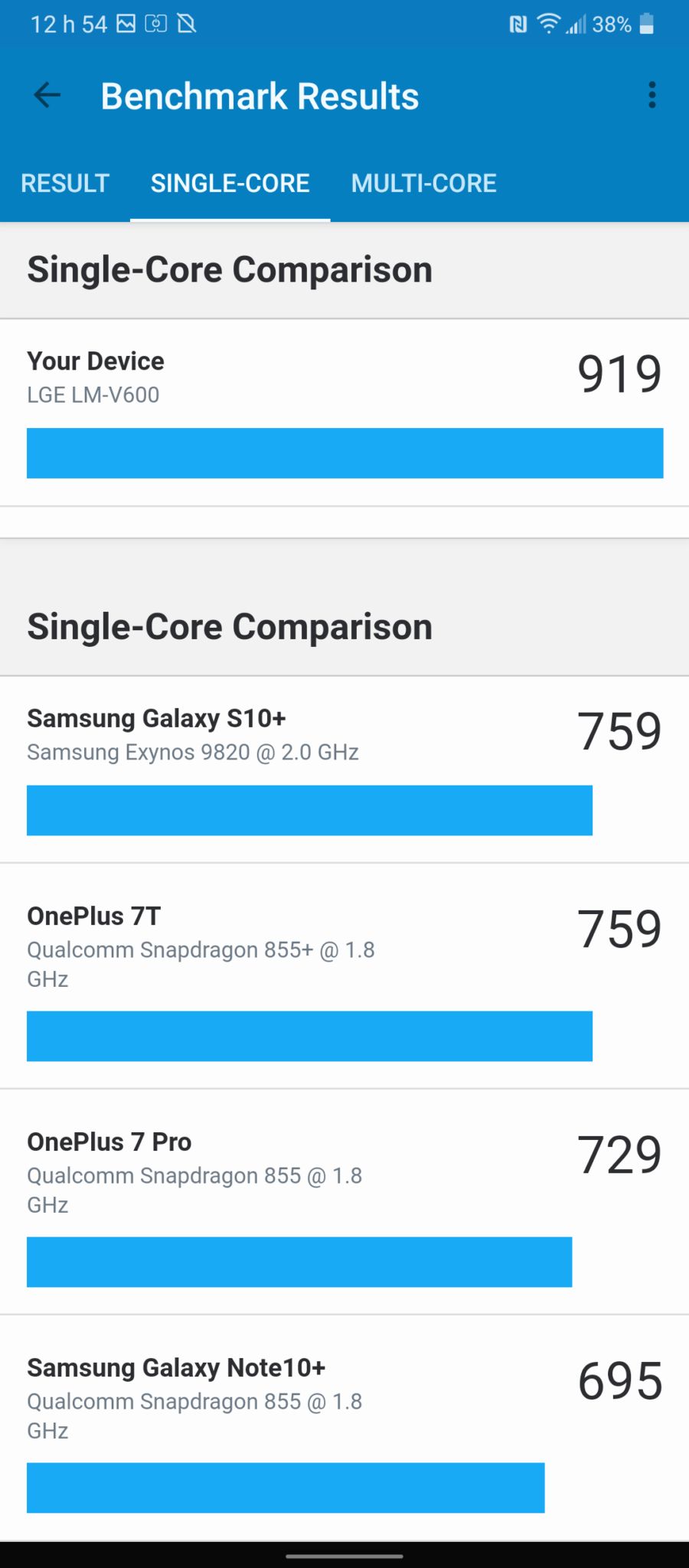Screen dimensions: 689x1568
Task: Select the Single-Core tab
Action: [x=230, y=184]
